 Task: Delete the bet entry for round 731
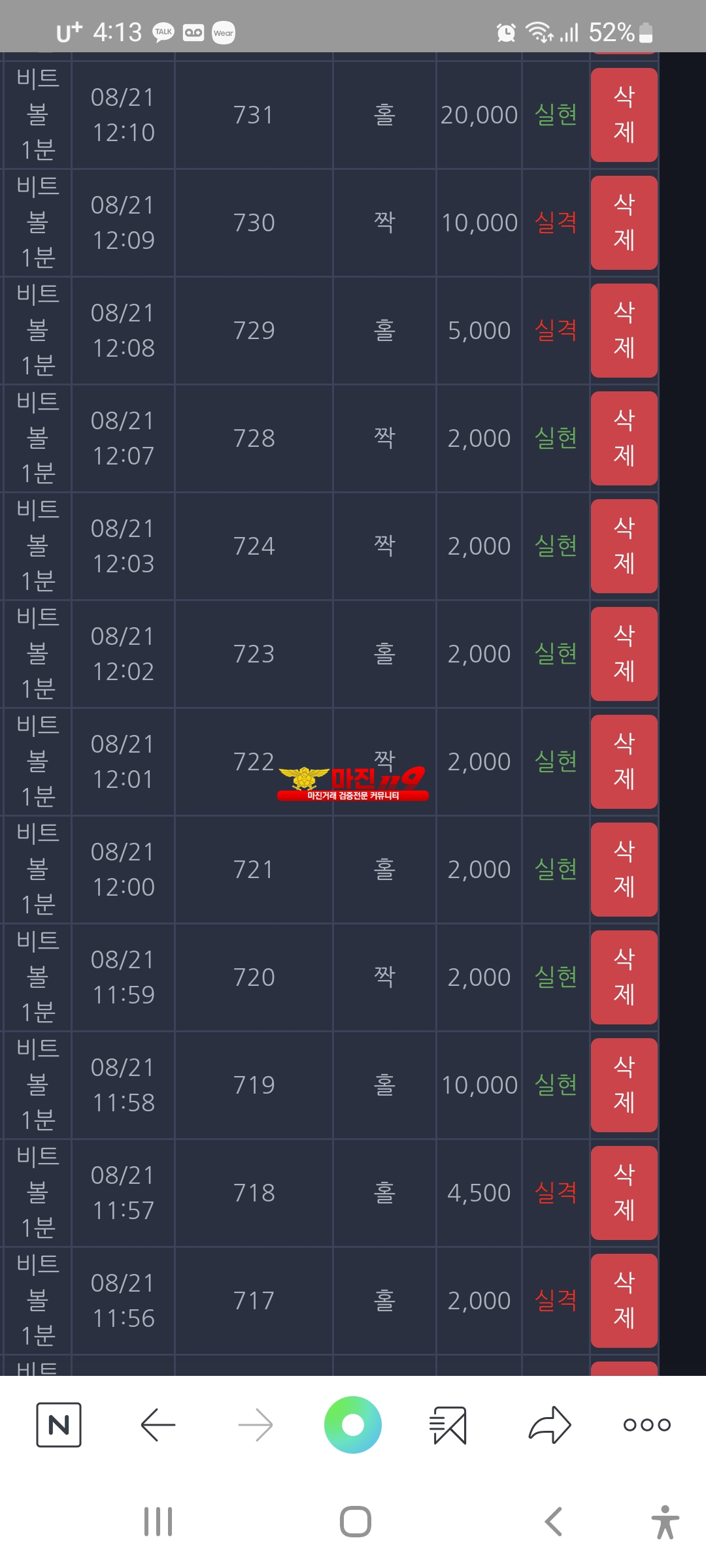tap(624, 115)
